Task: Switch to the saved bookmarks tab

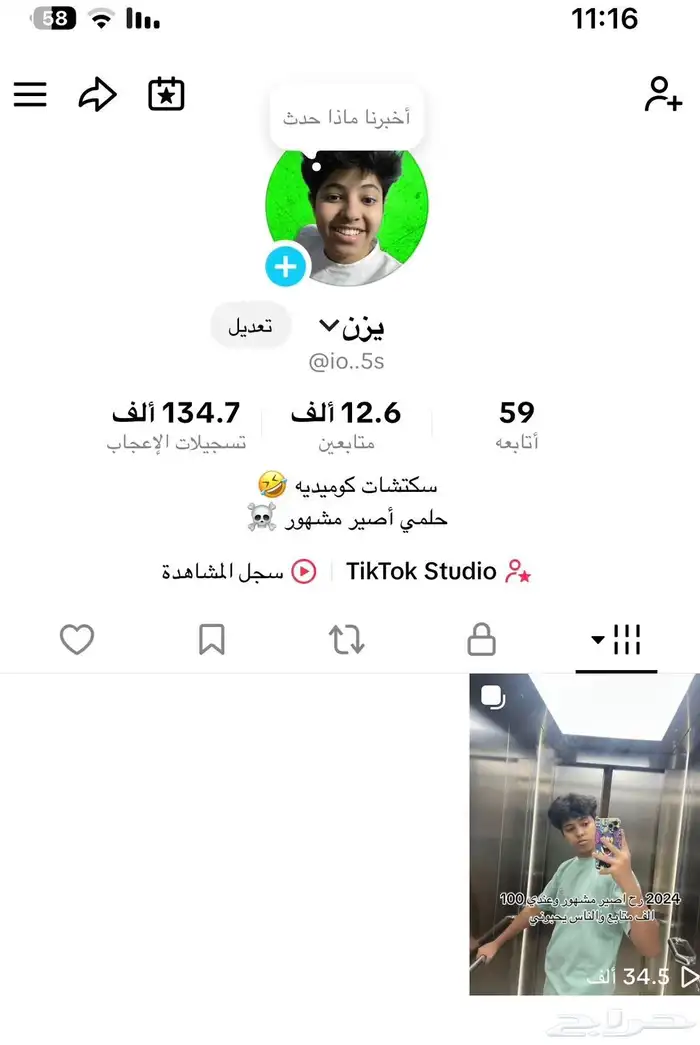Action: click(x=212, y=640)
